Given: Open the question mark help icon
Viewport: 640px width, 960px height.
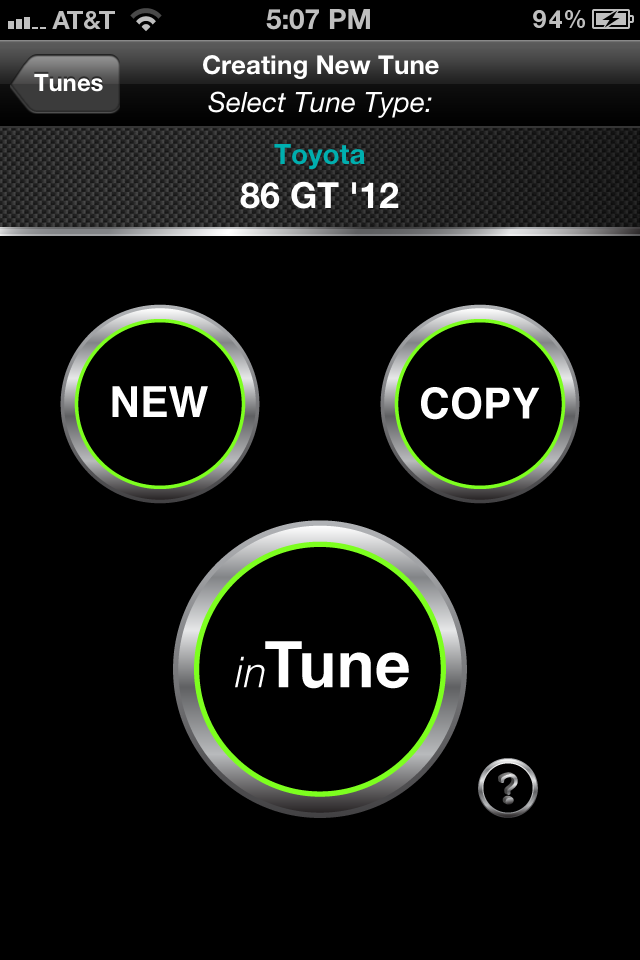Looking at the screenshot, I should pos(508,788).
